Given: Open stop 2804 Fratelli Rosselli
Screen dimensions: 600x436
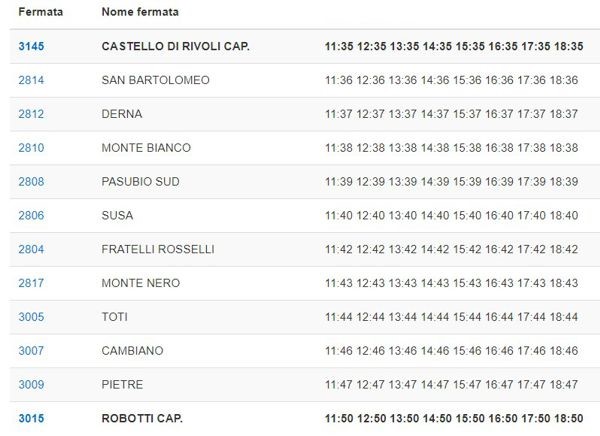Looking at the screenshot, I should click(x=31, y=249).
